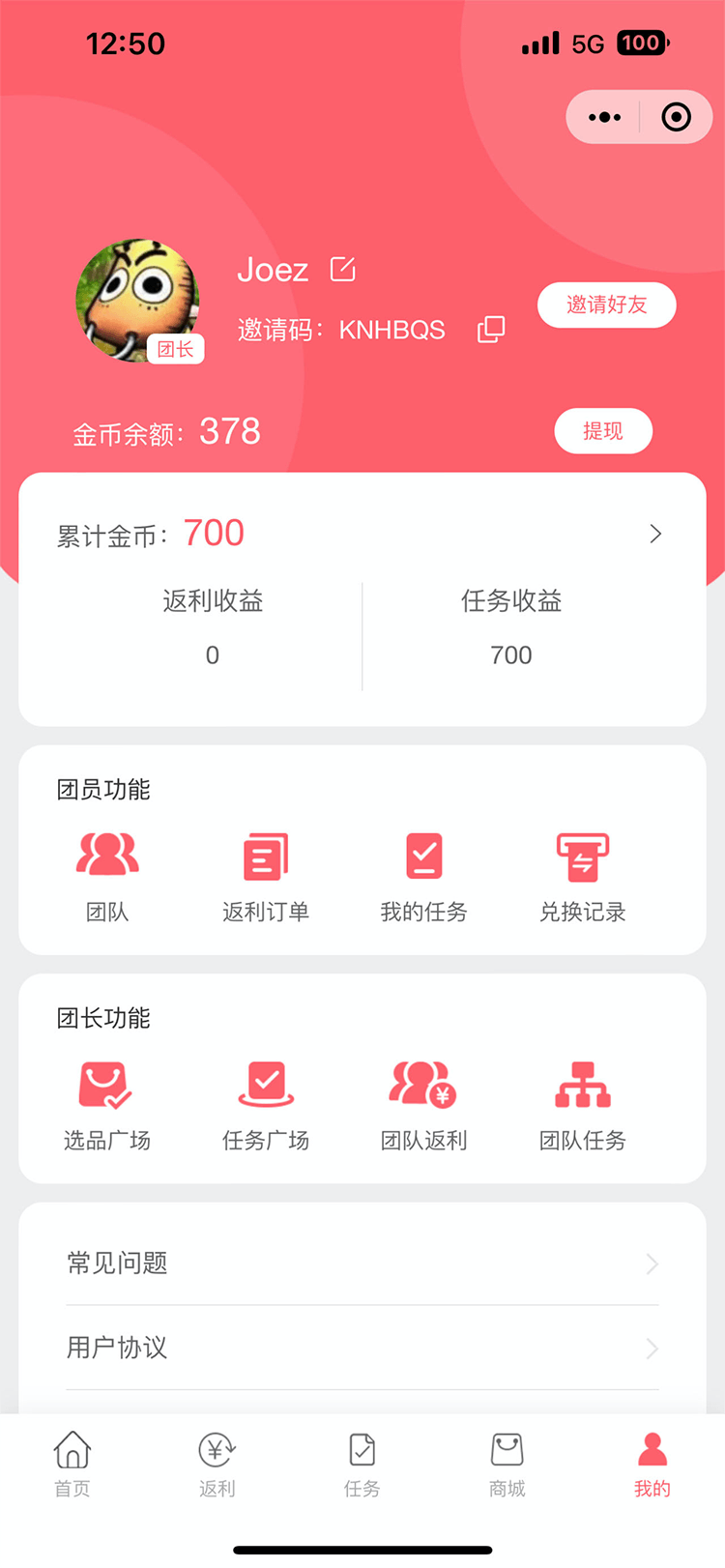The width and height of the screenshot is (725, 1568).
Task: Tap the 邀请好友 invite friends button
Action: click(606, 305)
